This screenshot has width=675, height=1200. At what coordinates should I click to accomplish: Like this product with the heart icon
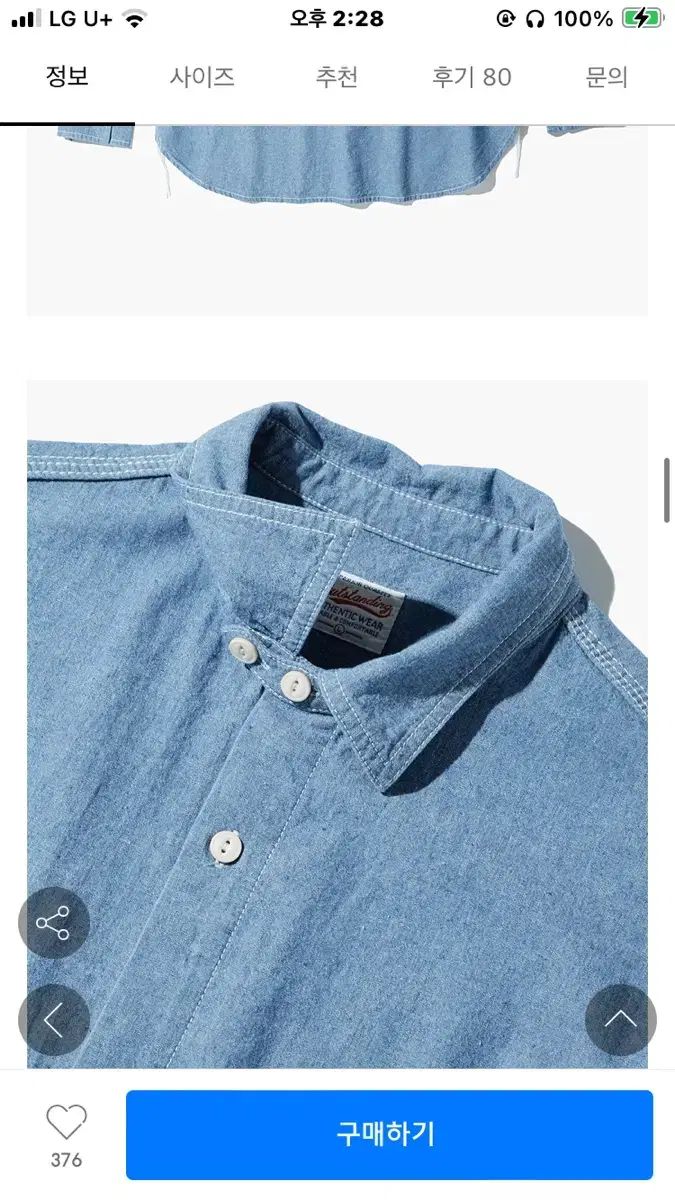coord(66,1124)
